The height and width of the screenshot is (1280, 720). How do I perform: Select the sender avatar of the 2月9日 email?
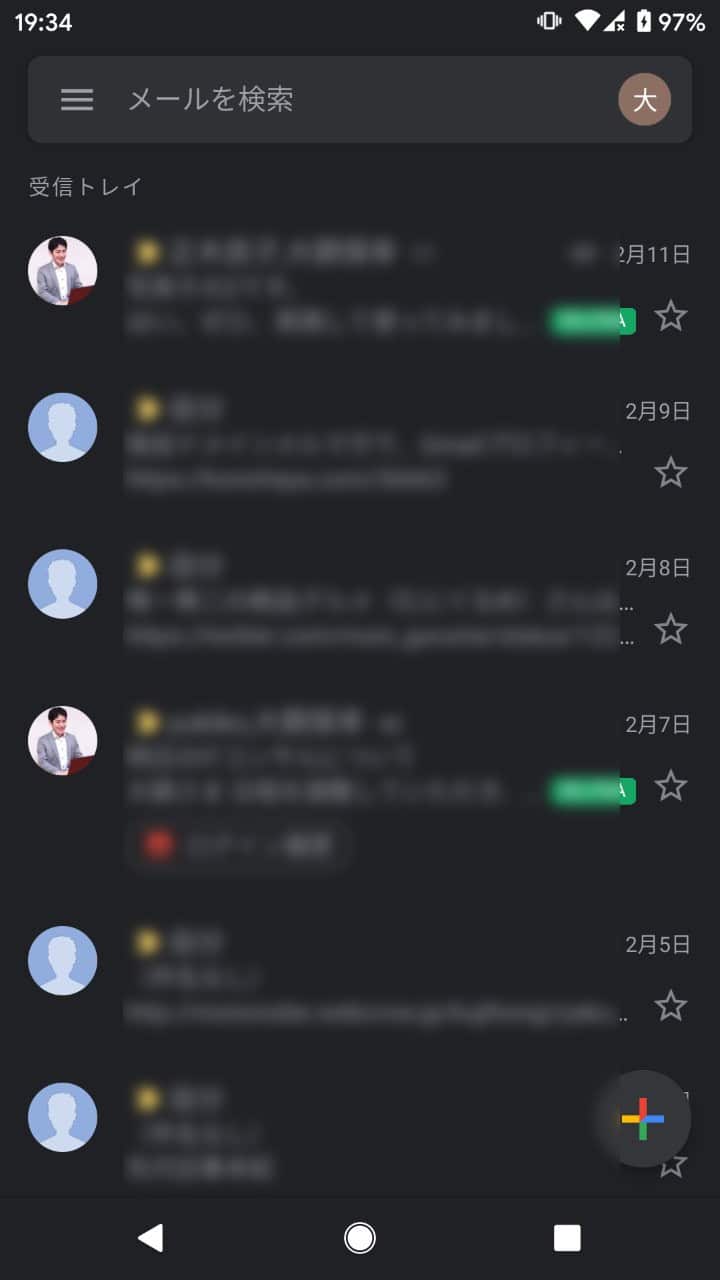pyautogui.click(x=62, y=427)
